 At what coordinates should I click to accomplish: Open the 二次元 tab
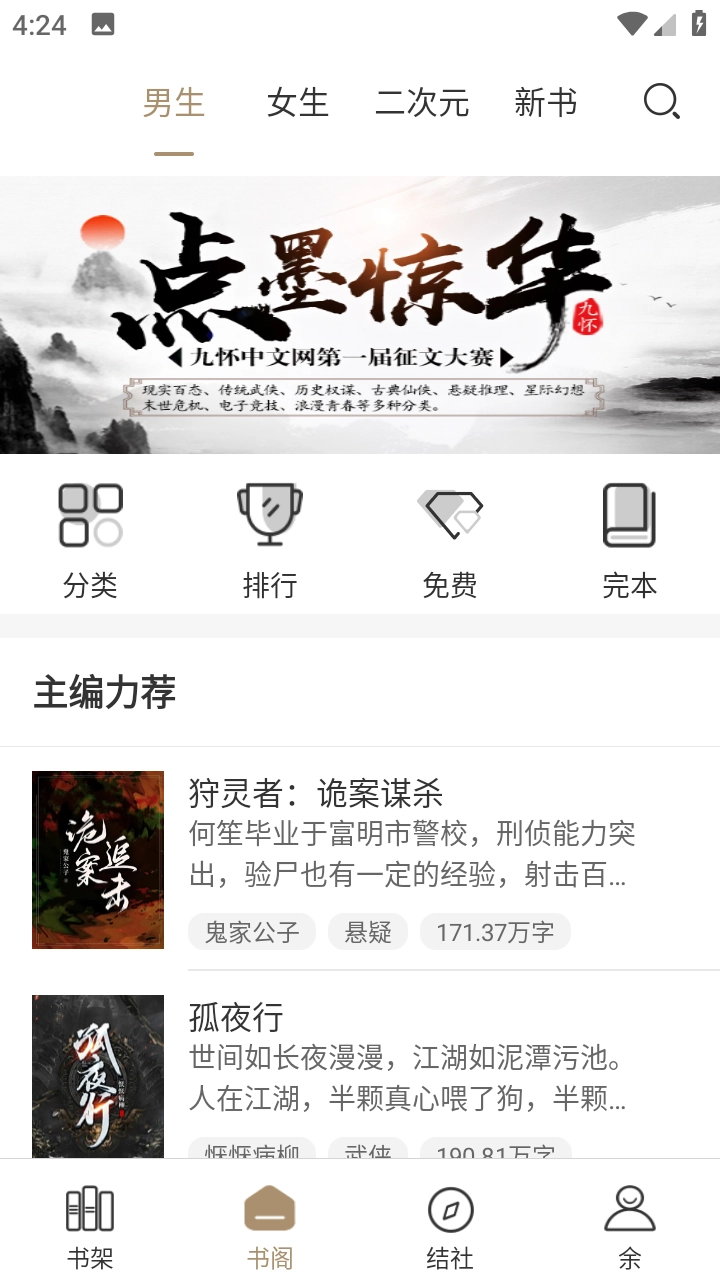point(423,103)
